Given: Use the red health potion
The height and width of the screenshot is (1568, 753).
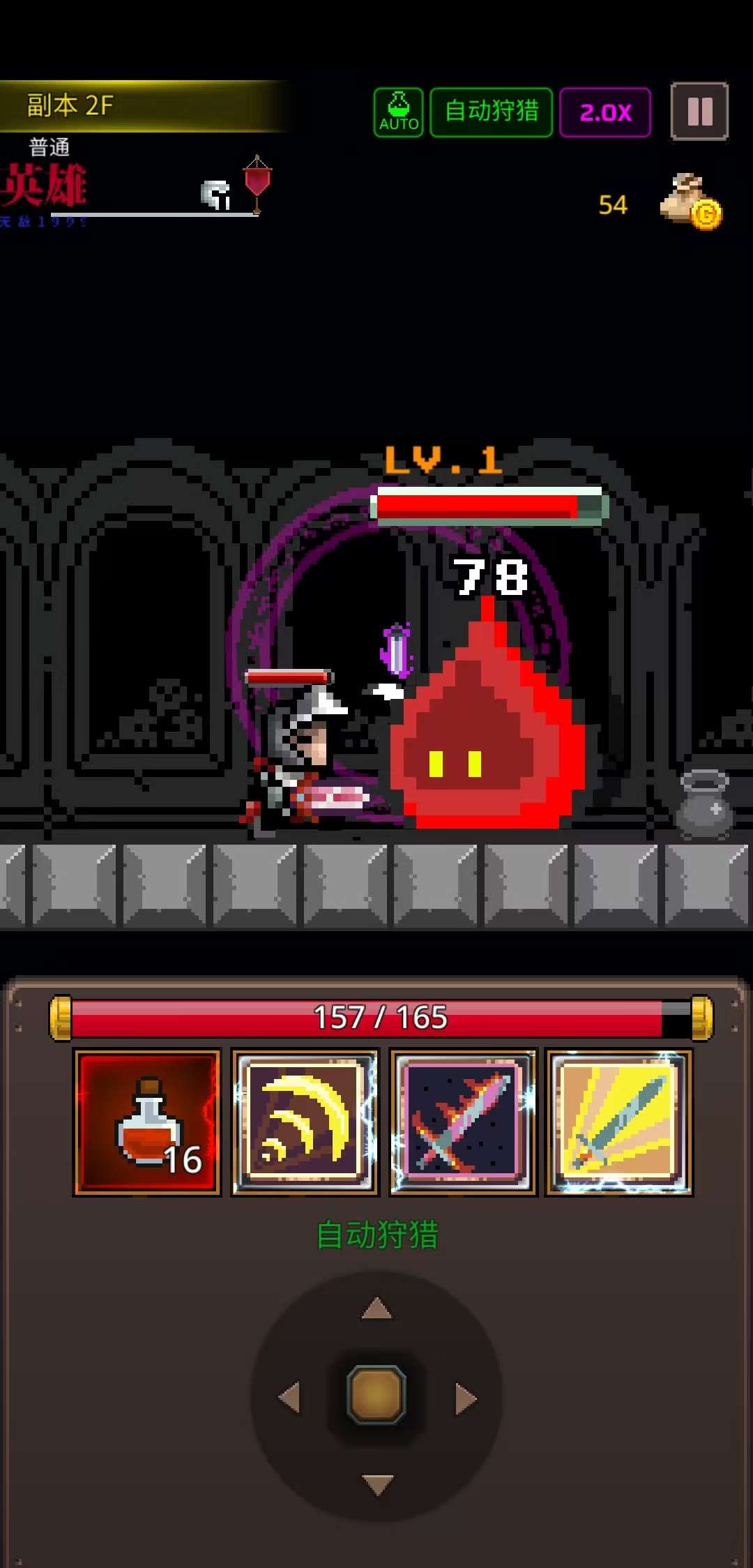Looking at the screenshot, I should 147,1122.
